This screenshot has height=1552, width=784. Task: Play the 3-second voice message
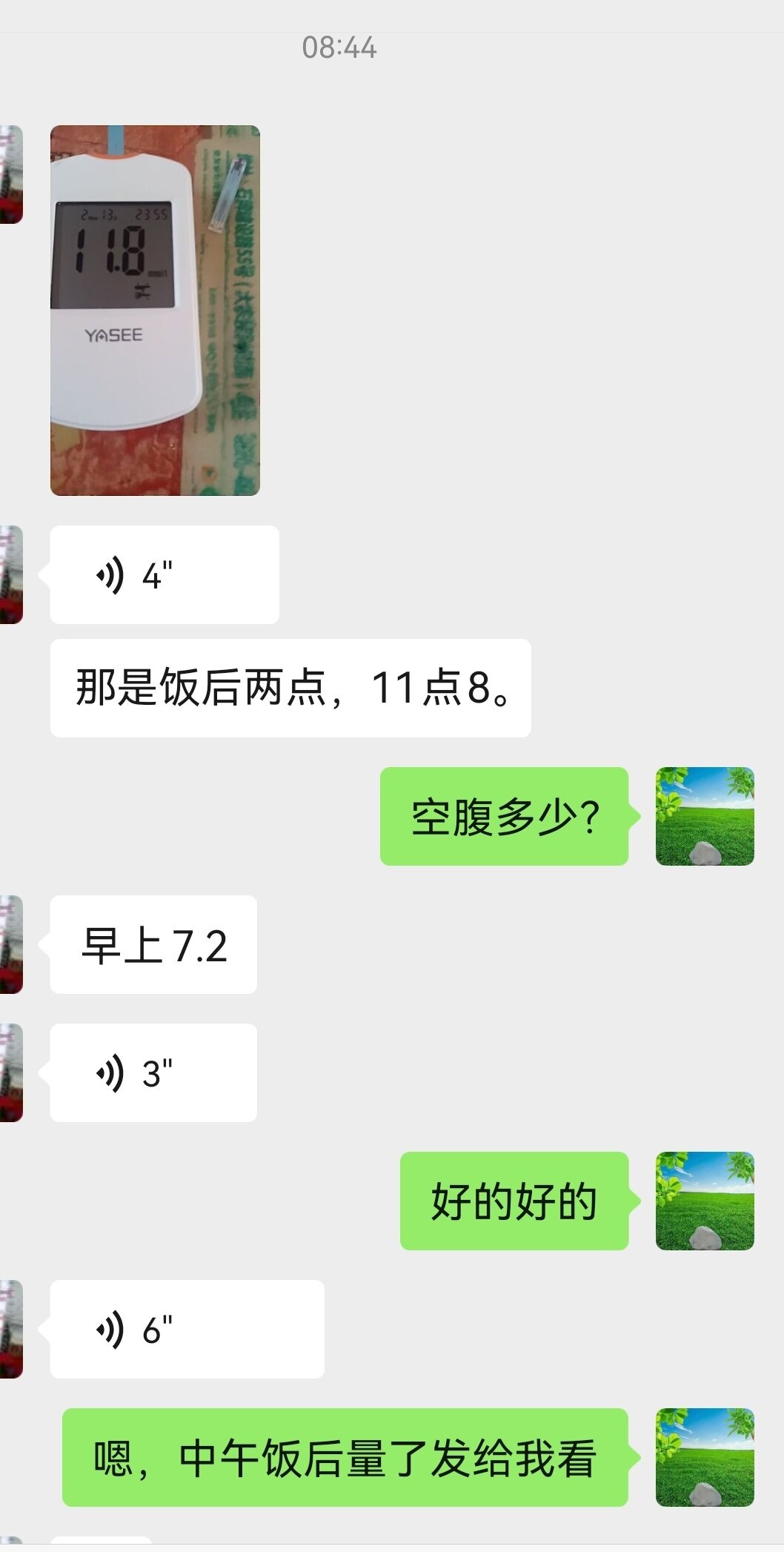click(x=153, y=1072)
